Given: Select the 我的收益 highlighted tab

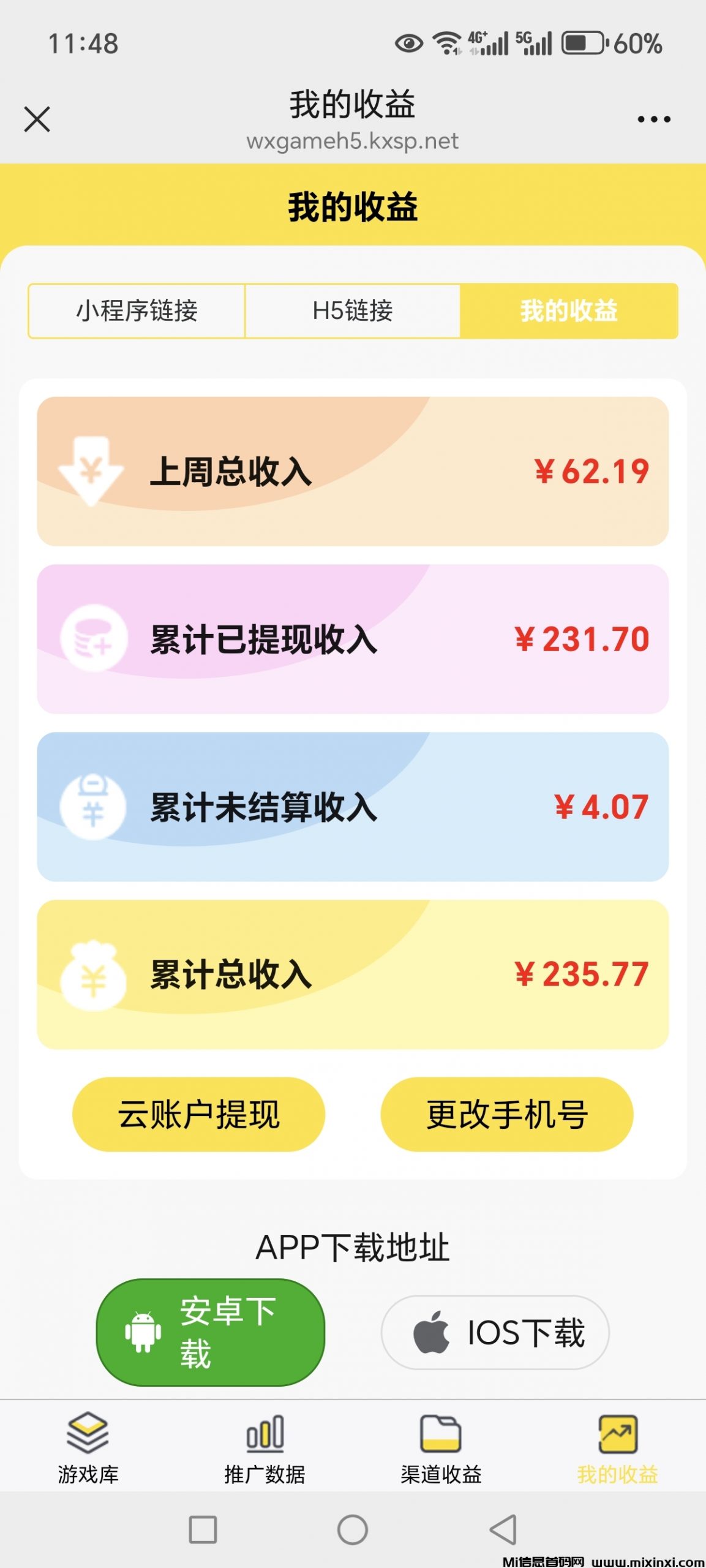Looking at the screenshot, I should pos(569,311).
